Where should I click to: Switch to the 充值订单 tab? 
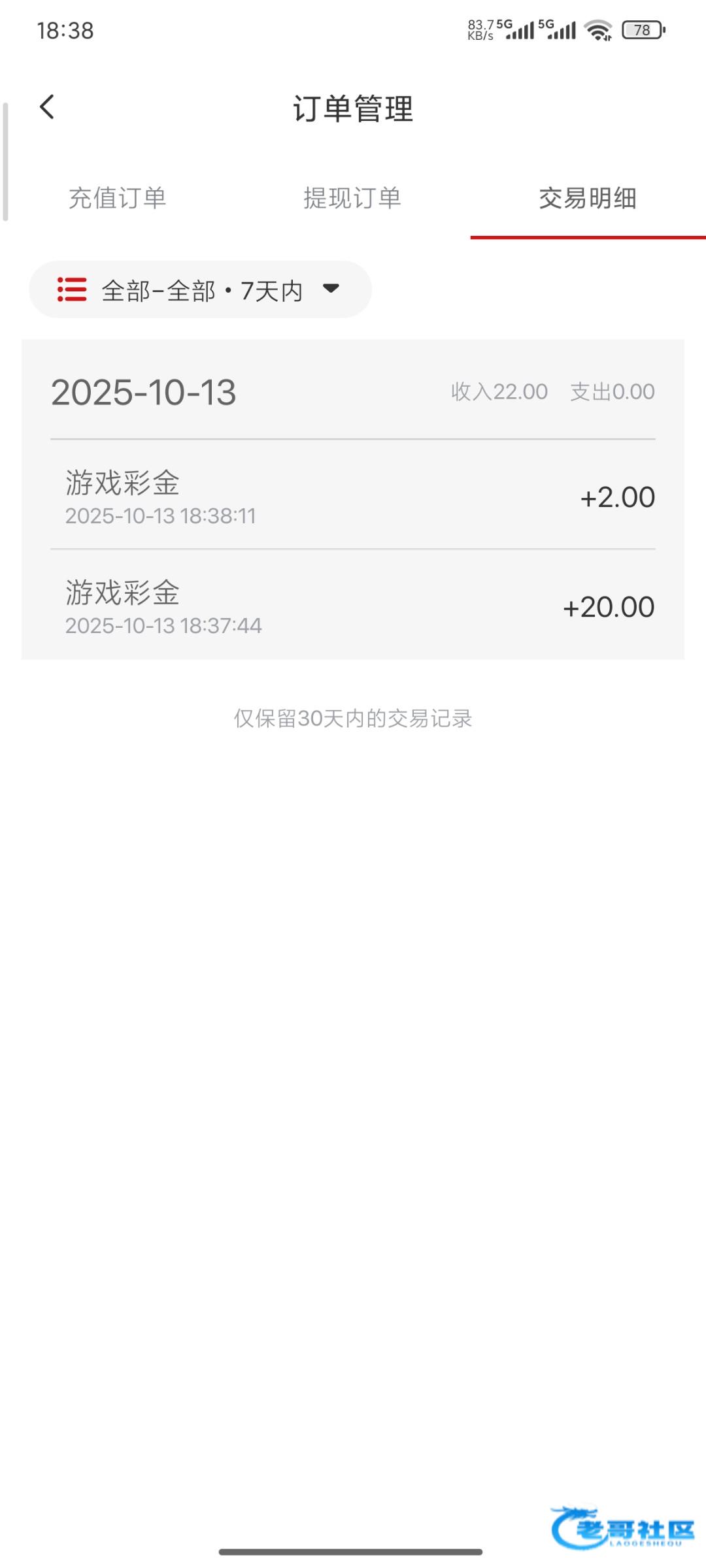[118, 198]
